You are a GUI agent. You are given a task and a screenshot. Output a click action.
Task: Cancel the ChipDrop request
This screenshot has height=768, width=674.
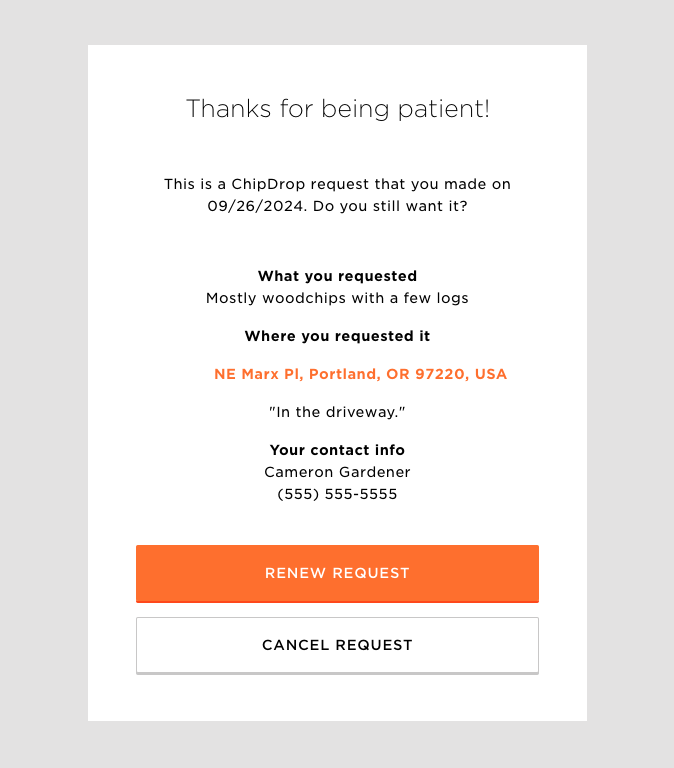[x=337, y=645]
